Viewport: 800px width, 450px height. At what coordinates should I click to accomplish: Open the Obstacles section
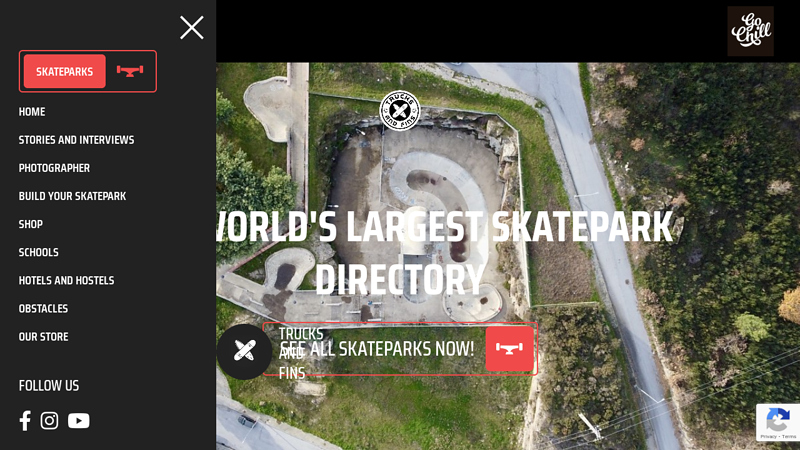coord(43,309)
